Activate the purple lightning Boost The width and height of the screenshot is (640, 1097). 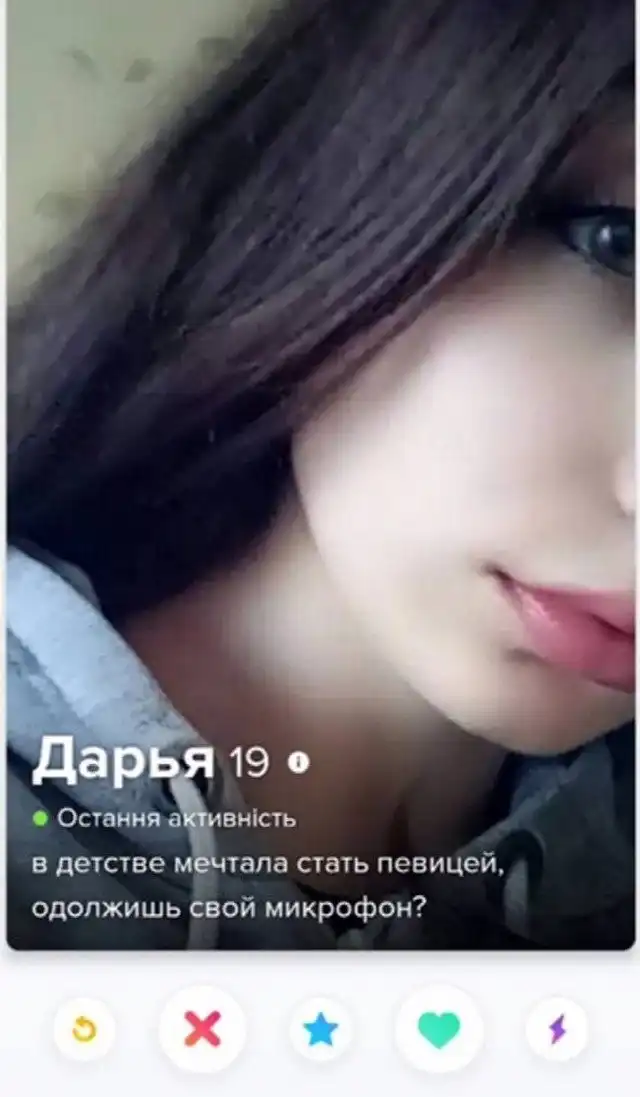pyautogui.click(x=556, y=1029)
